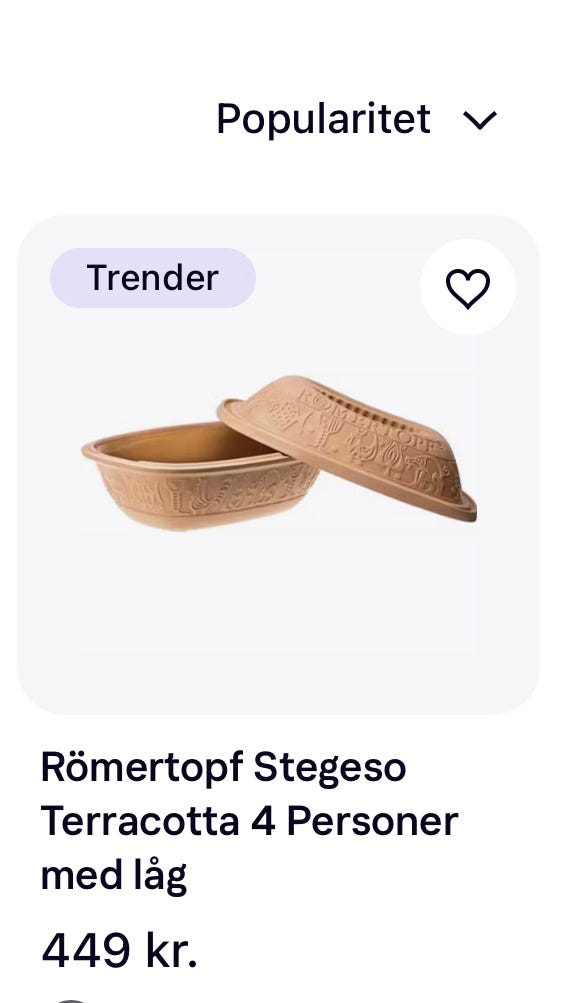
Task: Open the Popularitet sorting dropdown
Action: pos(356,119)
